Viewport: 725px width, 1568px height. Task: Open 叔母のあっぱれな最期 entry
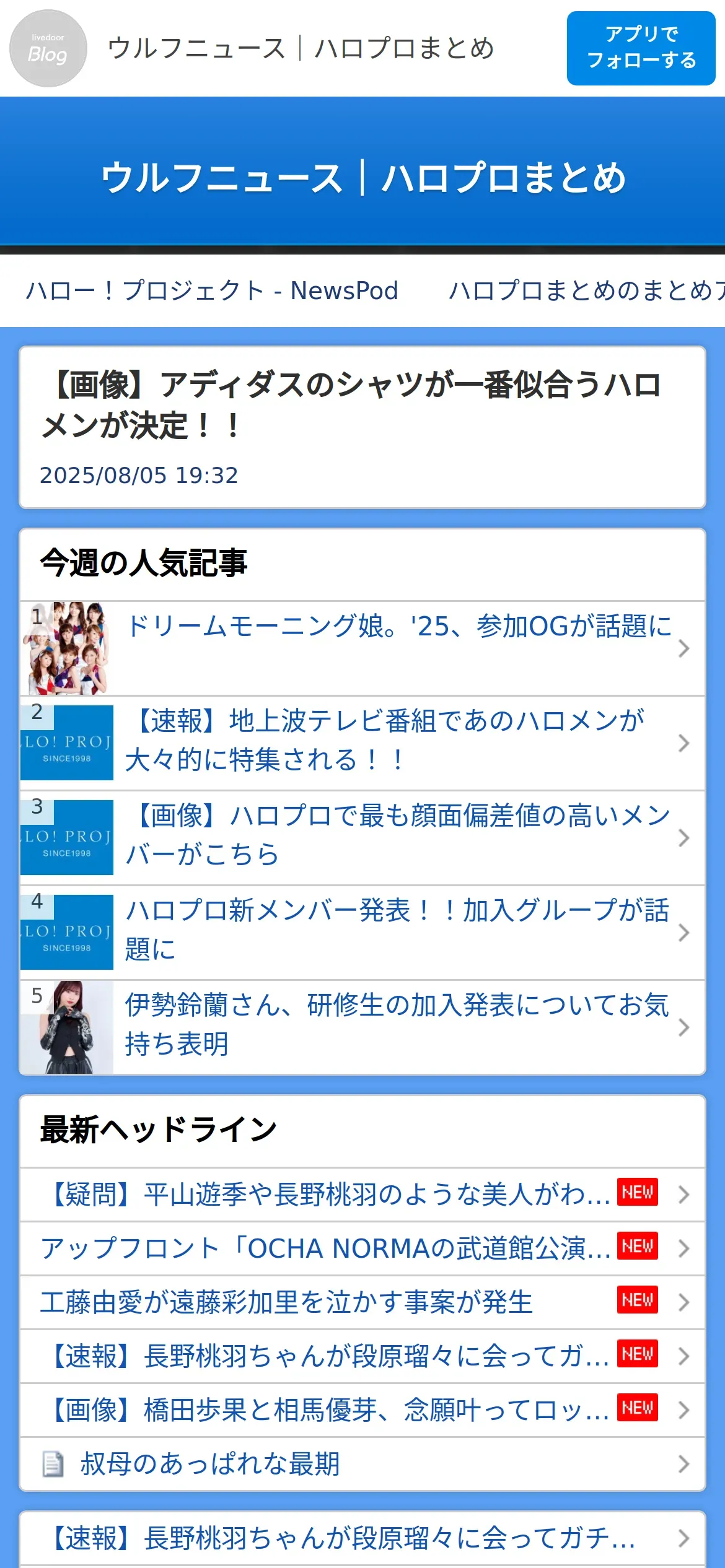[x=362, y=1464]
